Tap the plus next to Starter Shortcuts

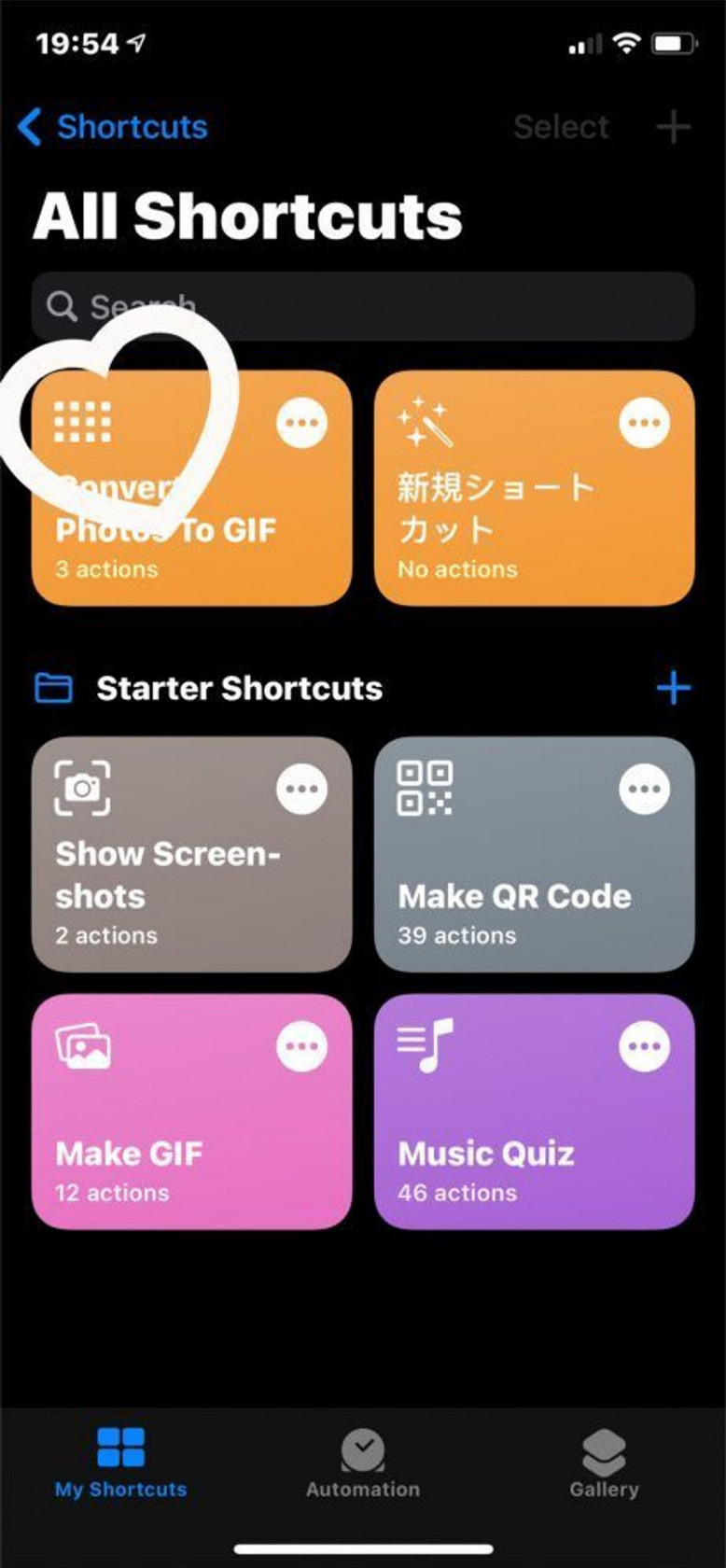(674, 688)
